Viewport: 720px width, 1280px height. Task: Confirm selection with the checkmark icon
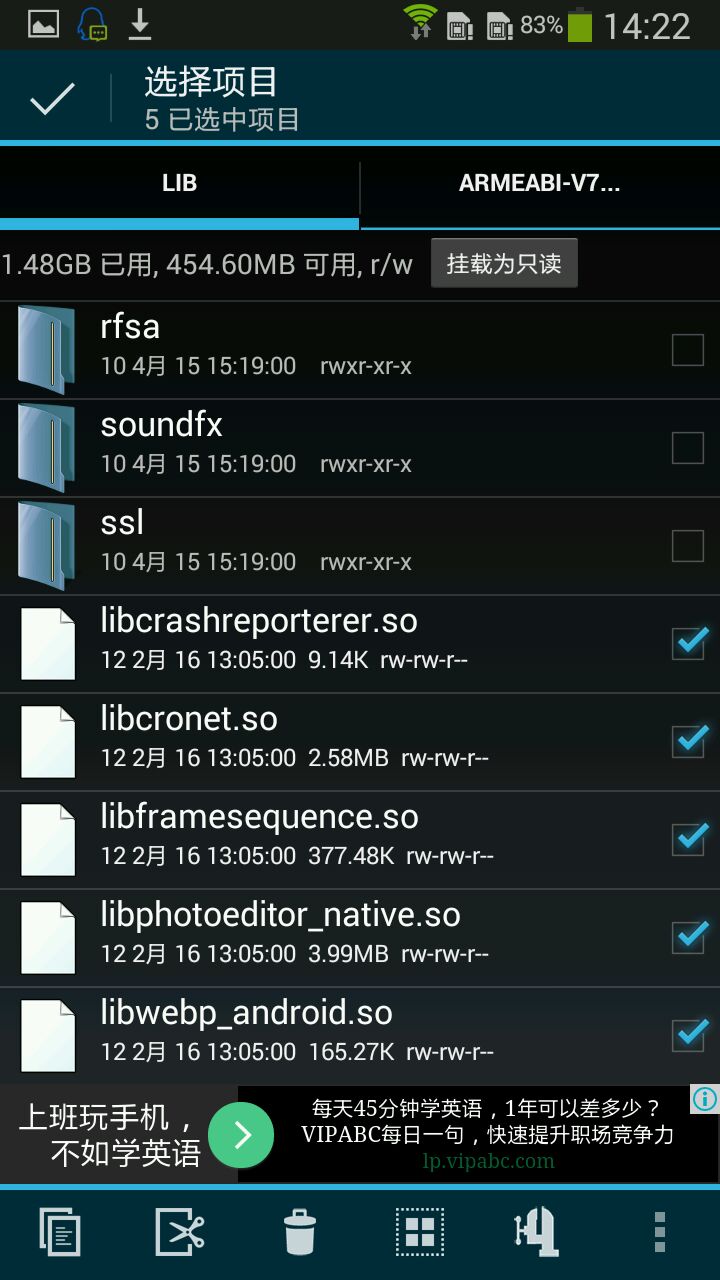52,99
